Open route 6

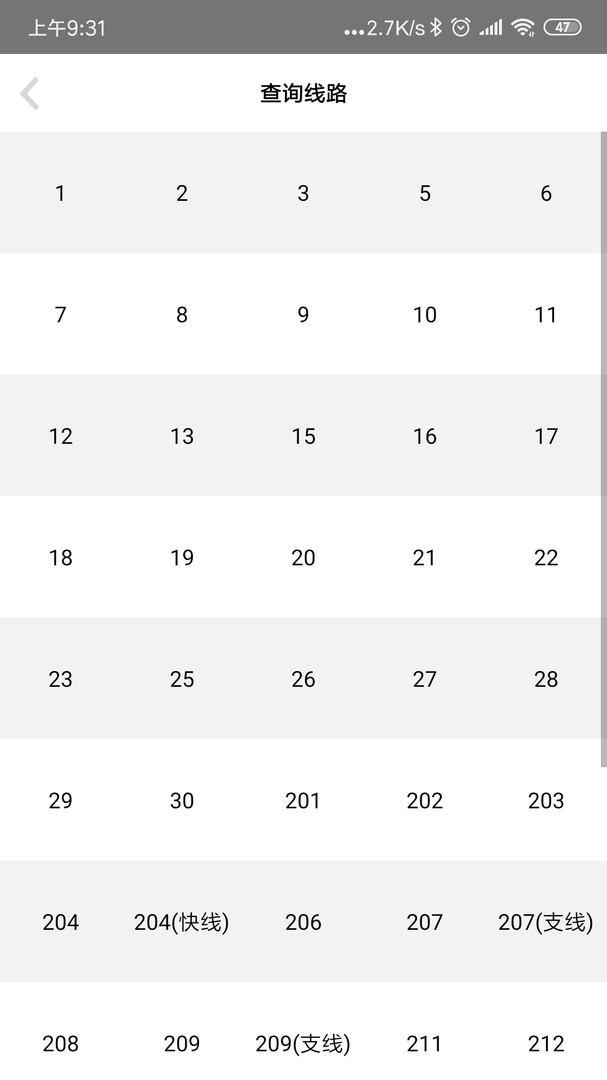click(x=546, y=193)
